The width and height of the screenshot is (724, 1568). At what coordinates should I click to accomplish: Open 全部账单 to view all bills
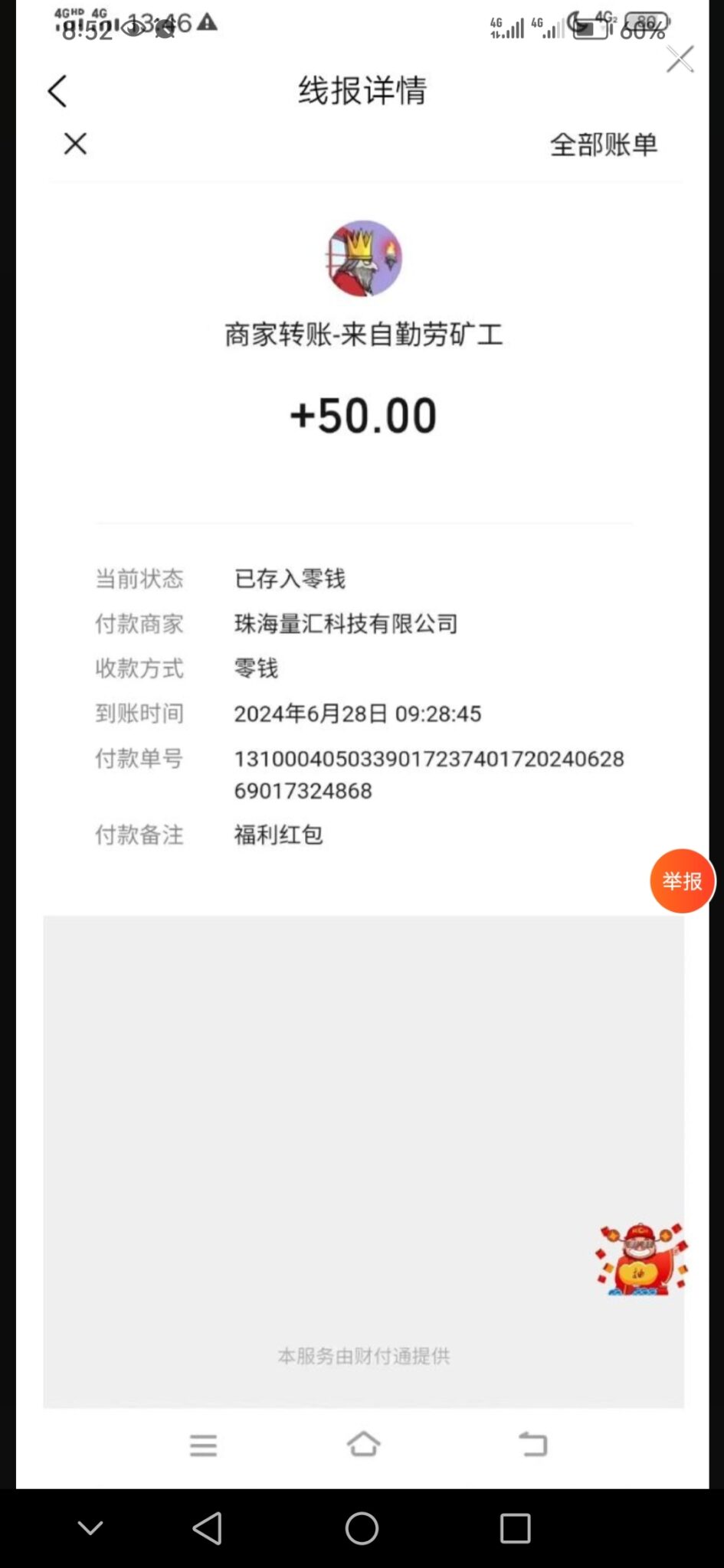tap(605, 144)
